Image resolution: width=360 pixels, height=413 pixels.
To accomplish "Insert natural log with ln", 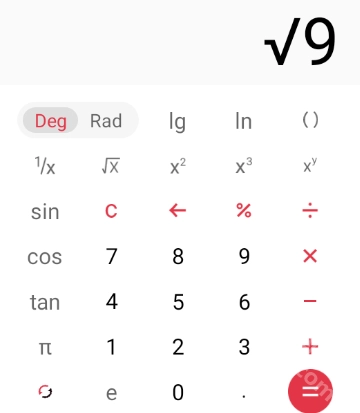I will pyautogui.click(x=244, y=121).
